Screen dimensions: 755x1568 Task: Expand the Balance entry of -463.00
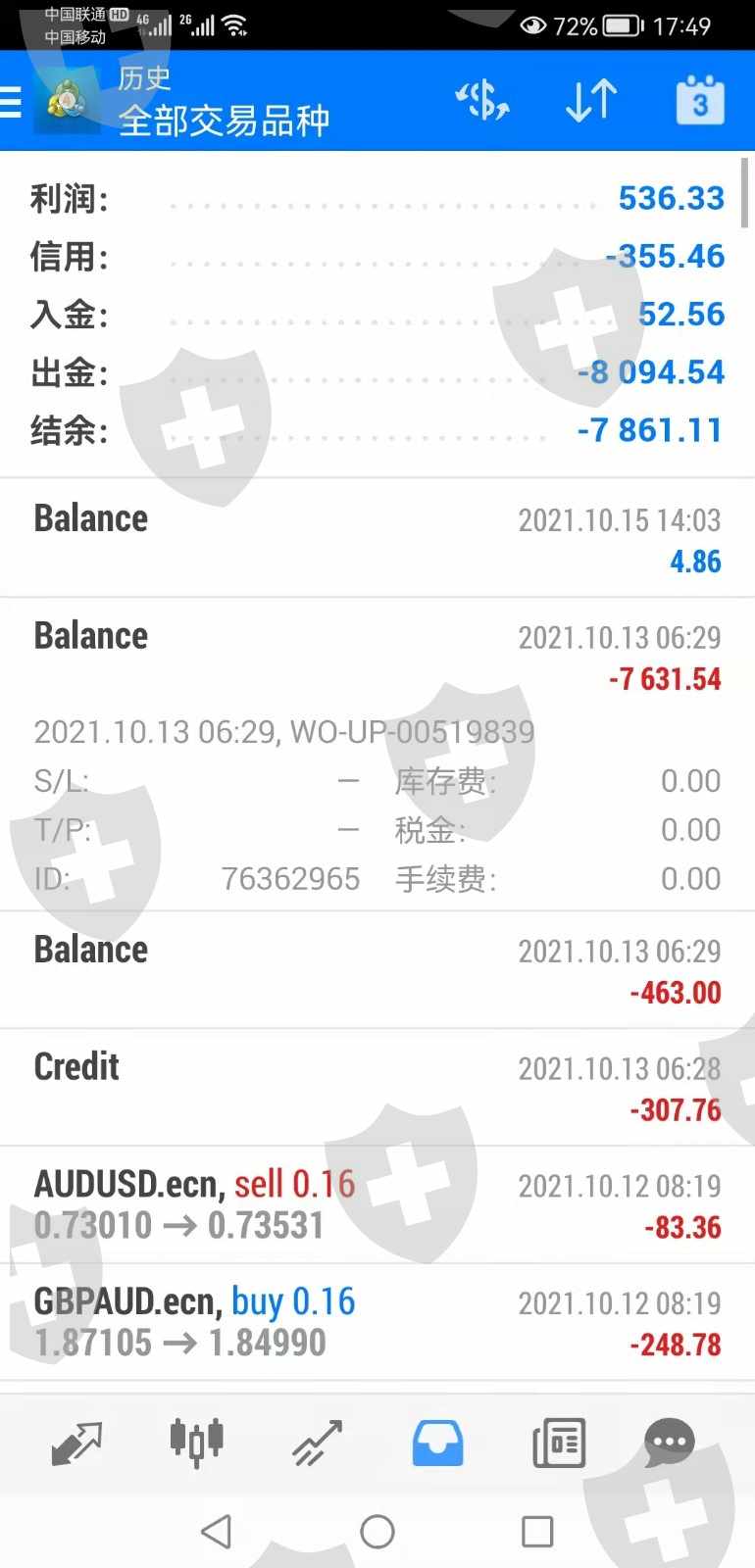point(377,970)
